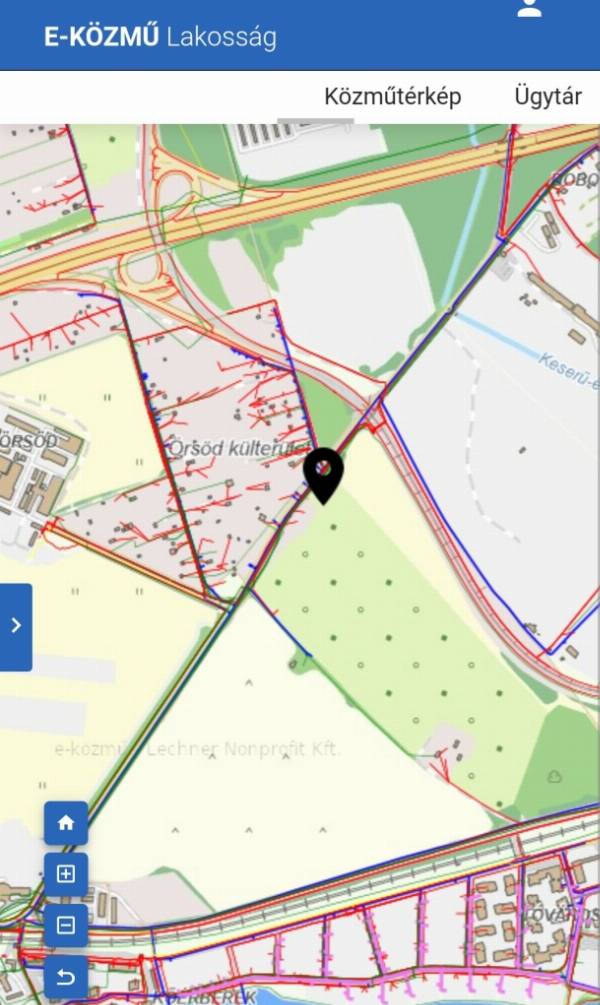Open the user profile icon

[529, 8]
